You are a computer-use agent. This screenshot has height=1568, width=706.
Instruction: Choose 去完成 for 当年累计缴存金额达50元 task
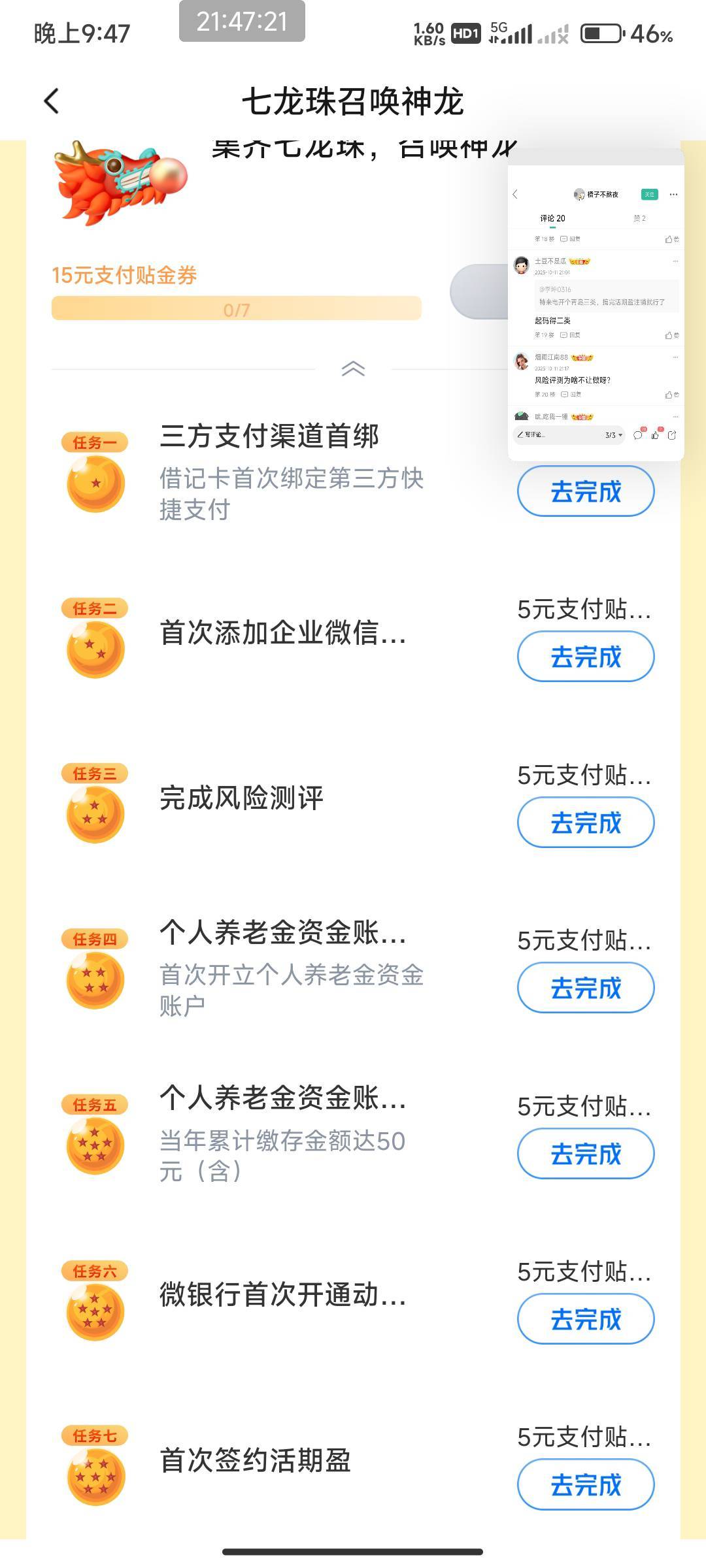tap(586, 1154)
